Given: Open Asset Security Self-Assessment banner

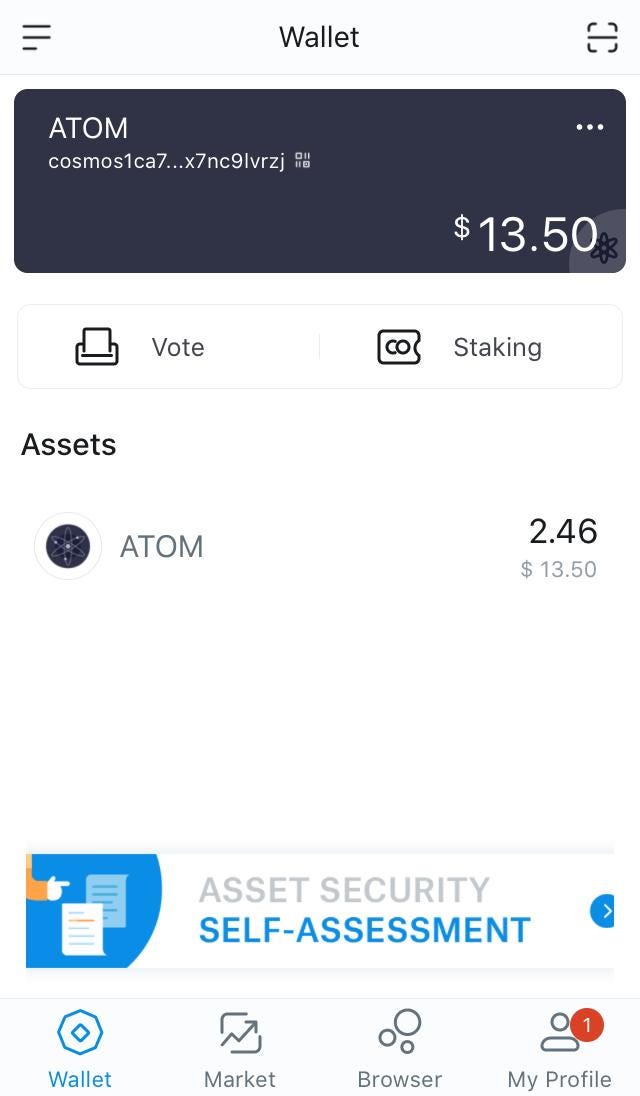Looking at the screenshot, I should [320, 910].
